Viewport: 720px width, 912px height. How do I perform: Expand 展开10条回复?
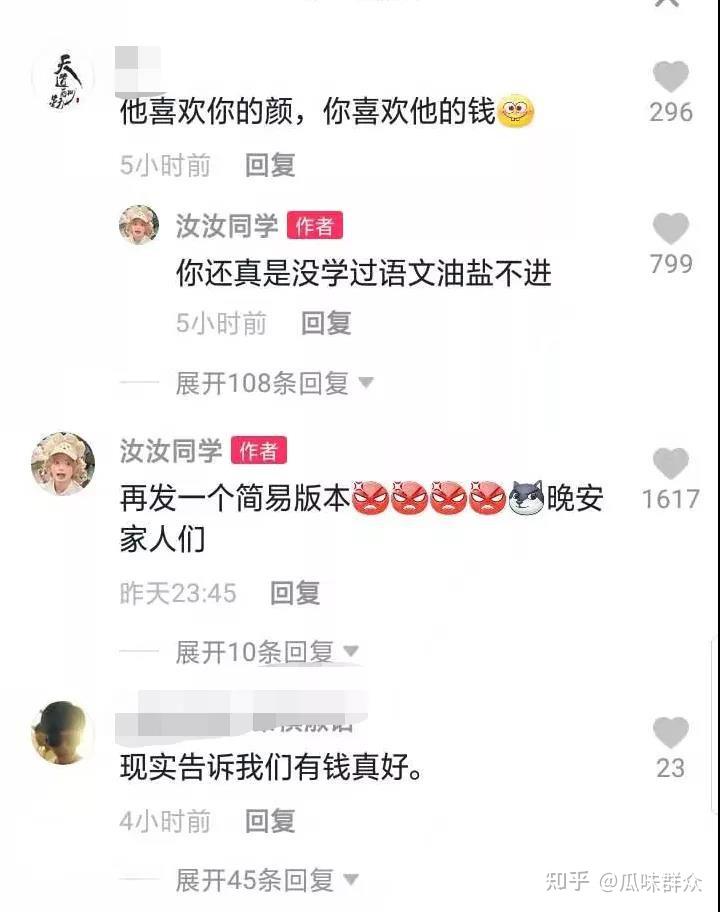(266, 653)
